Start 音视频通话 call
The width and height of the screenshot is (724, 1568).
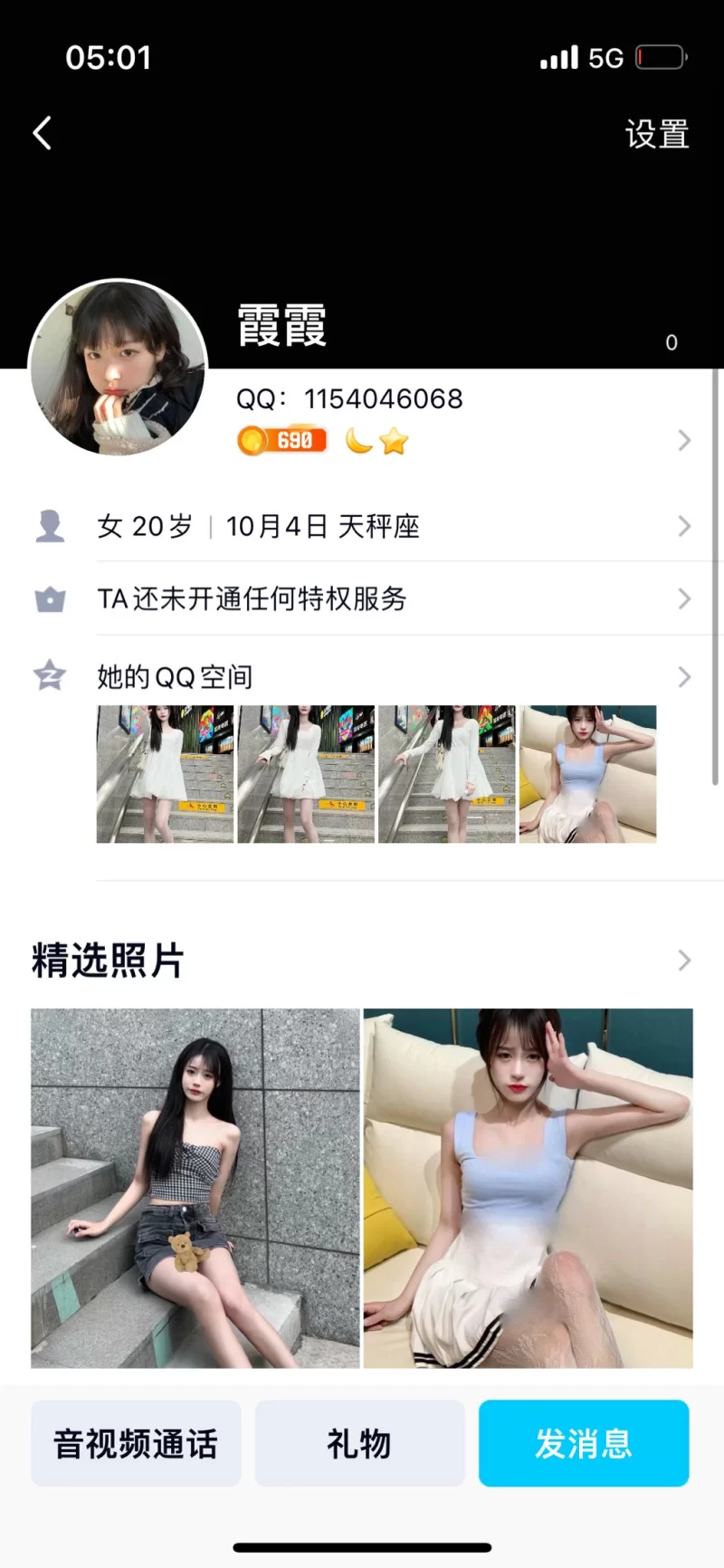pos(136,1443)
